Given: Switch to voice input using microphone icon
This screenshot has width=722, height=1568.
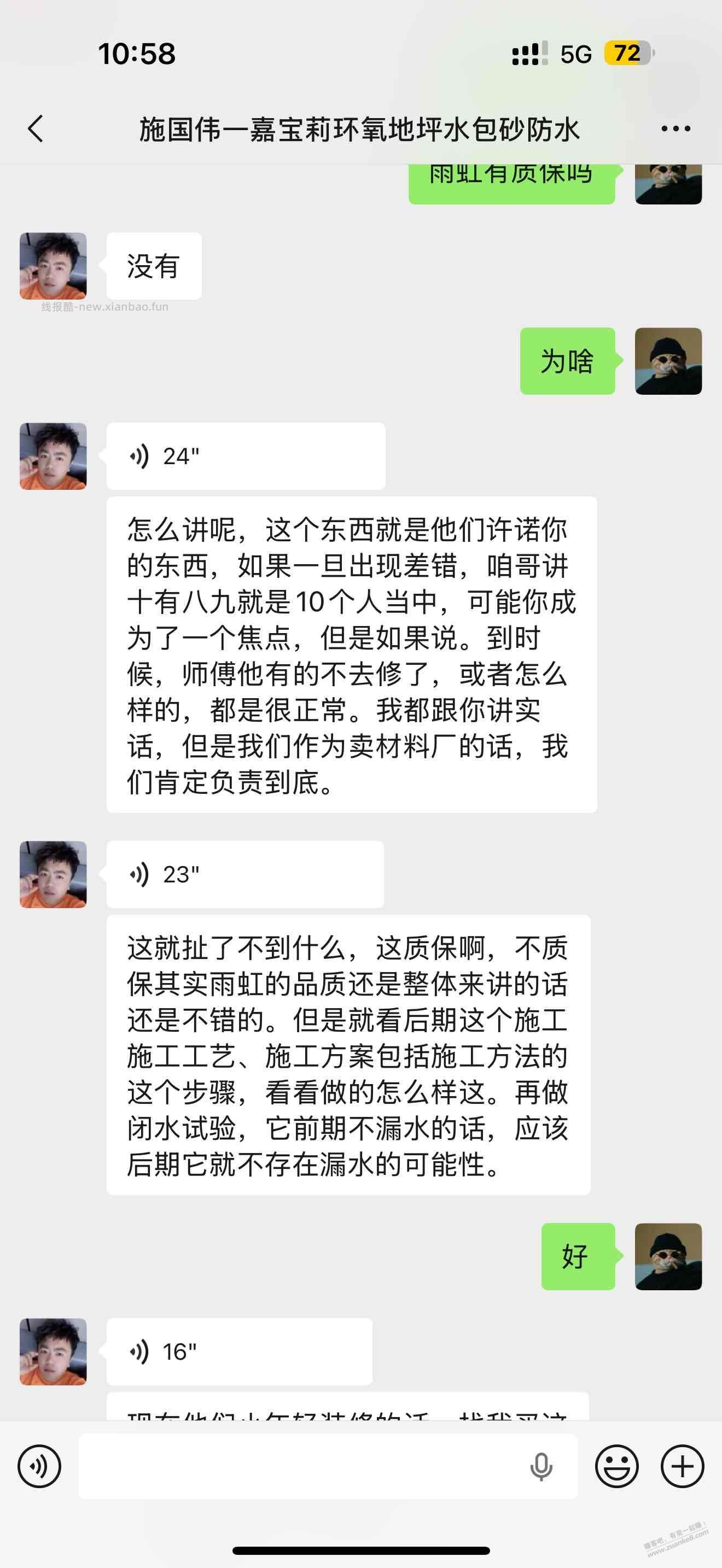Looking at the screenshot, I should pos(540,1467).
